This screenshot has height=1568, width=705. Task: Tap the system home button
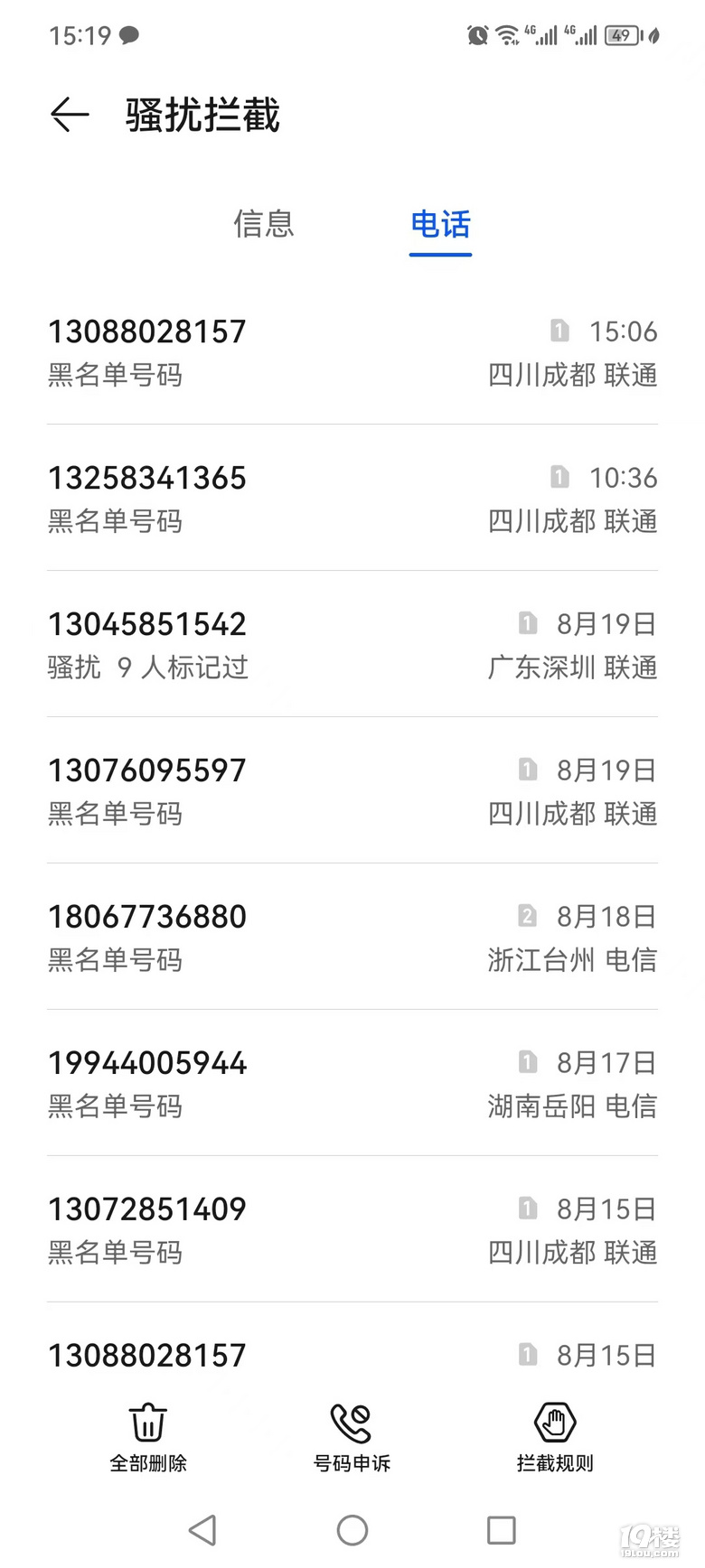pyautogui.click(x=352, y=1530)
